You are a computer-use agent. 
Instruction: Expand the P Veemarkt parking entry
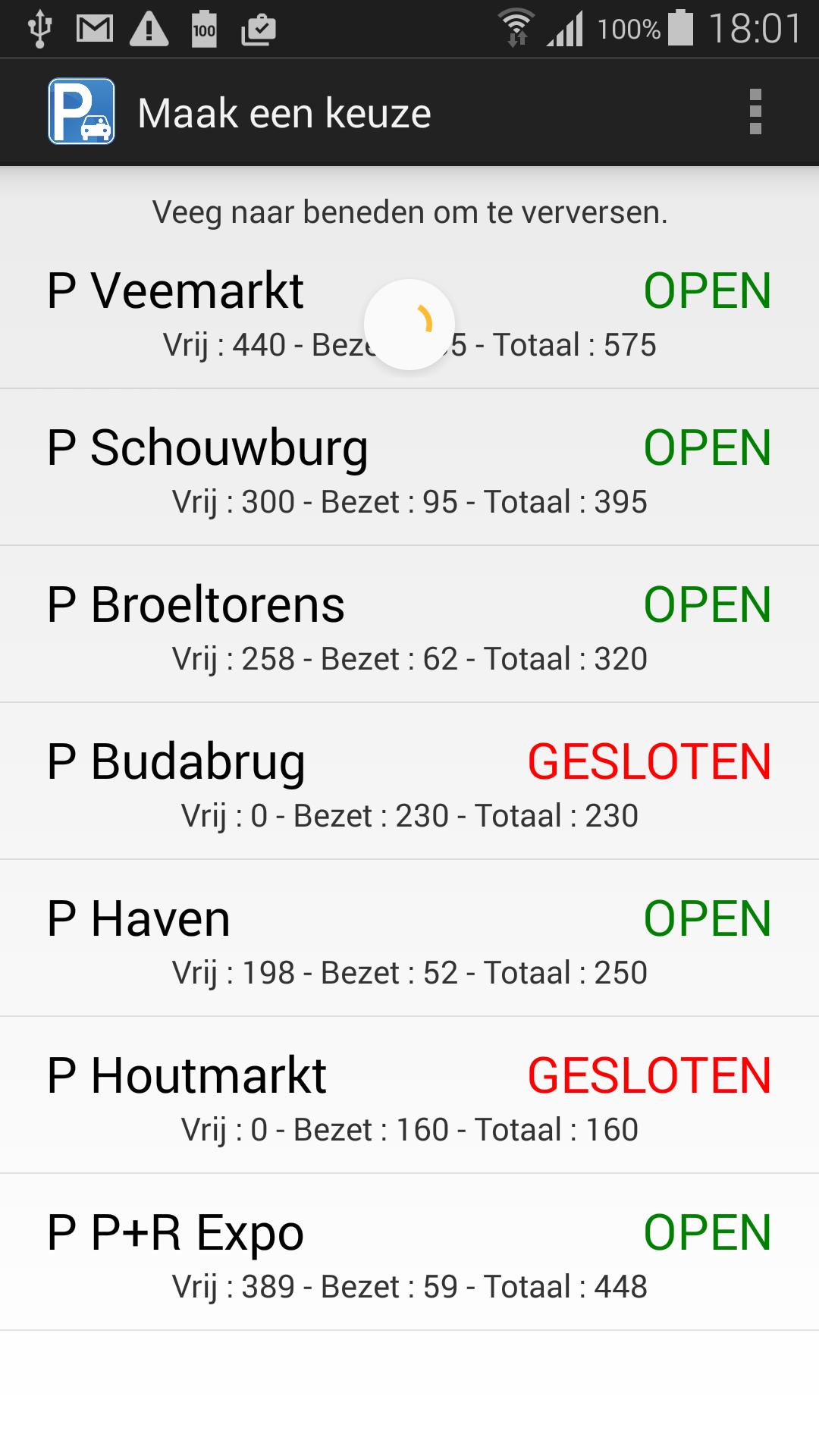click(176, 290)
